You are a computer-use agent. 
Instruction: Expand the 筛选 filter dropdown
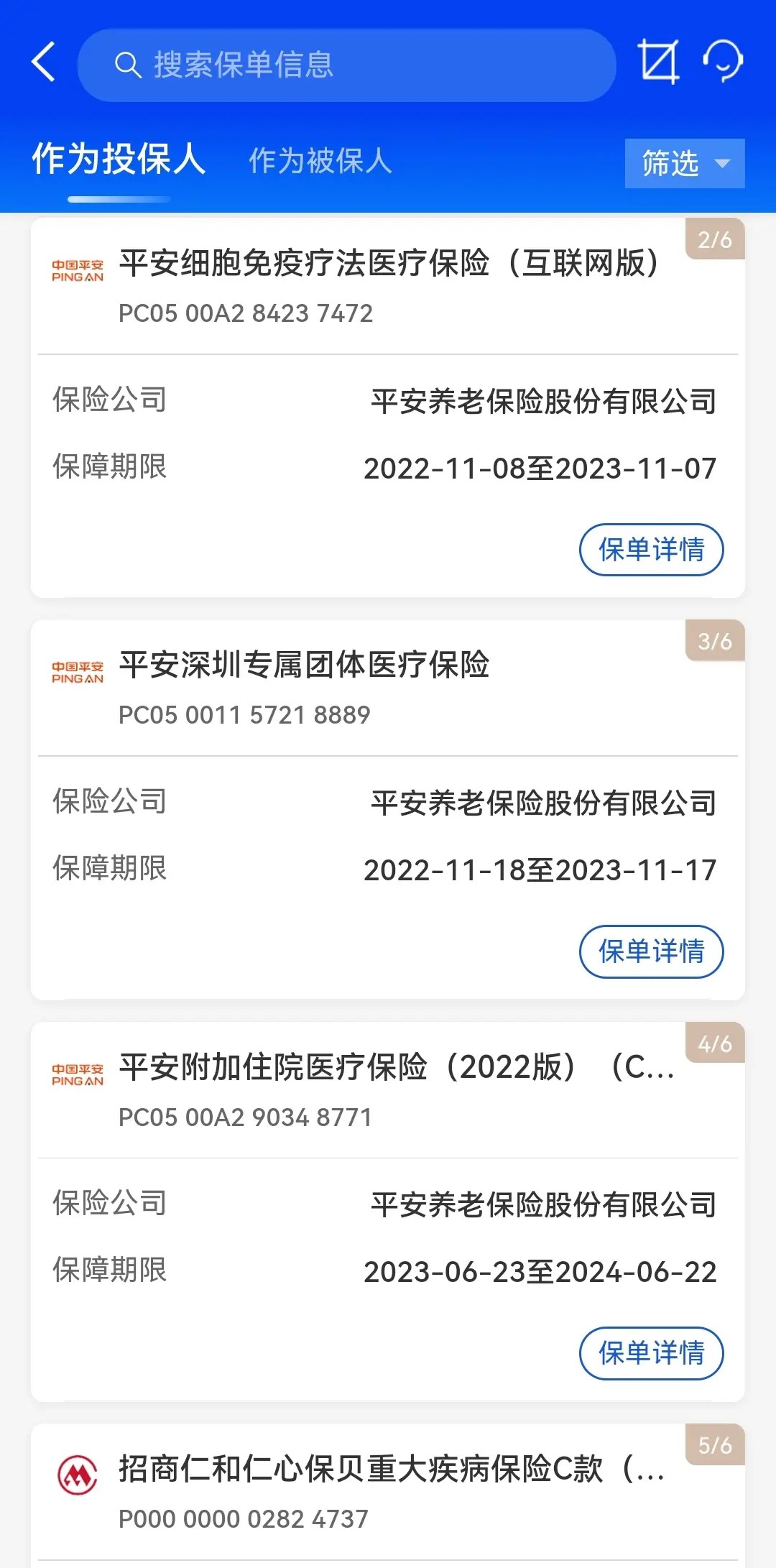(684, 164)
